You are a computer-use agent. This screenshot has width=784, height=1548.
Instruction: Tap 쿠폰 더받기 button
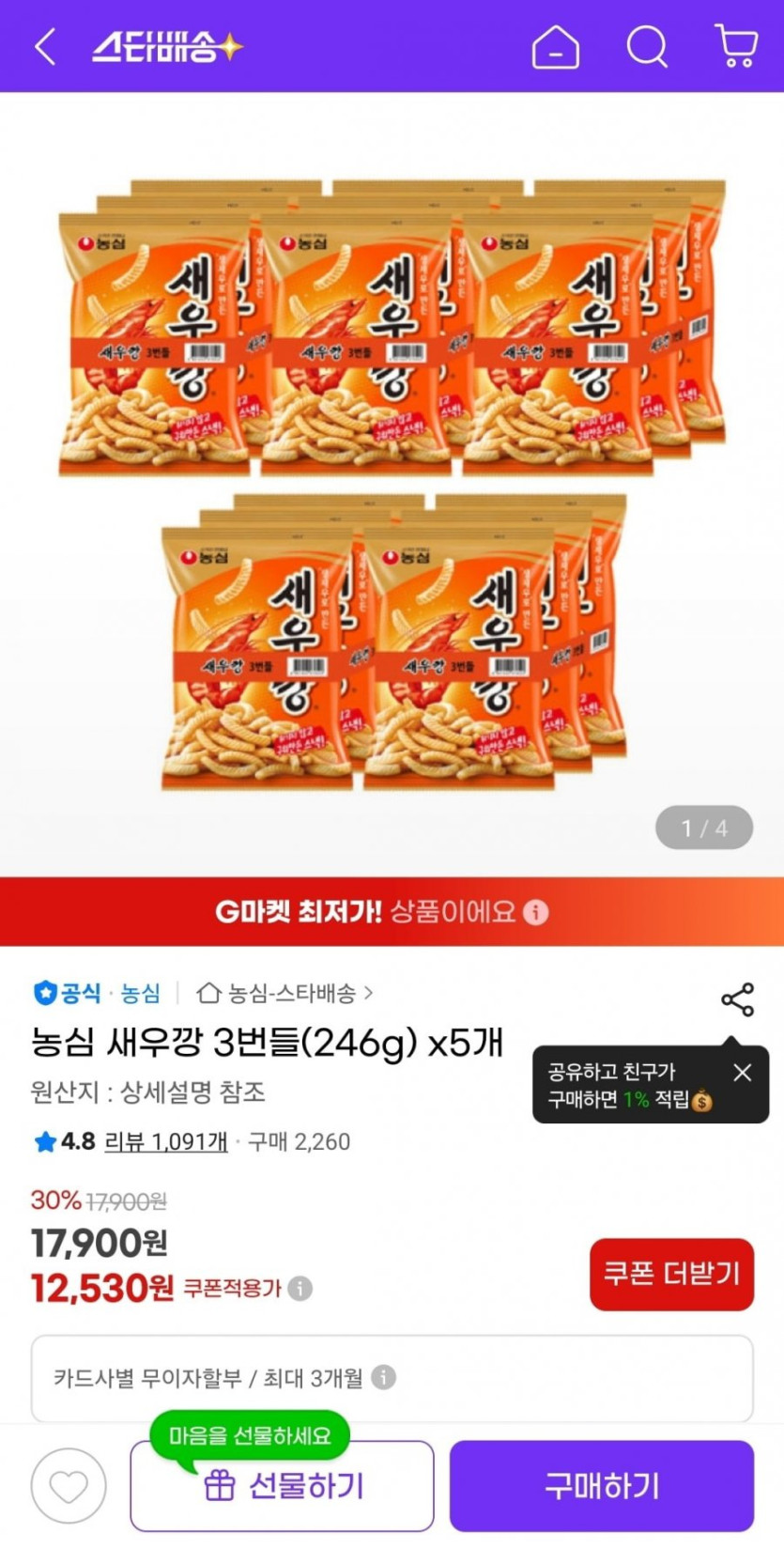(671, 1274)
